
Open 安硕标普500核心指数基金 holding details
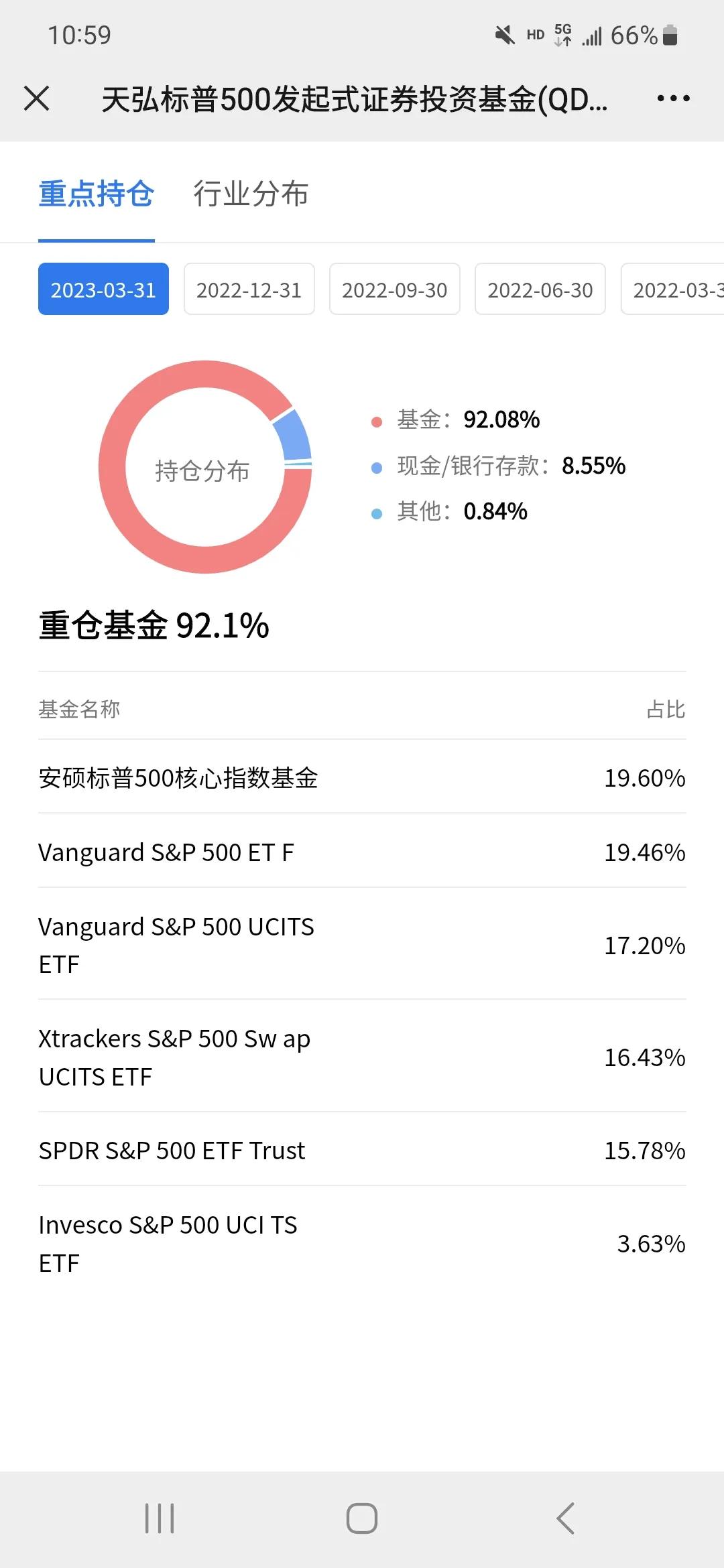362,779
